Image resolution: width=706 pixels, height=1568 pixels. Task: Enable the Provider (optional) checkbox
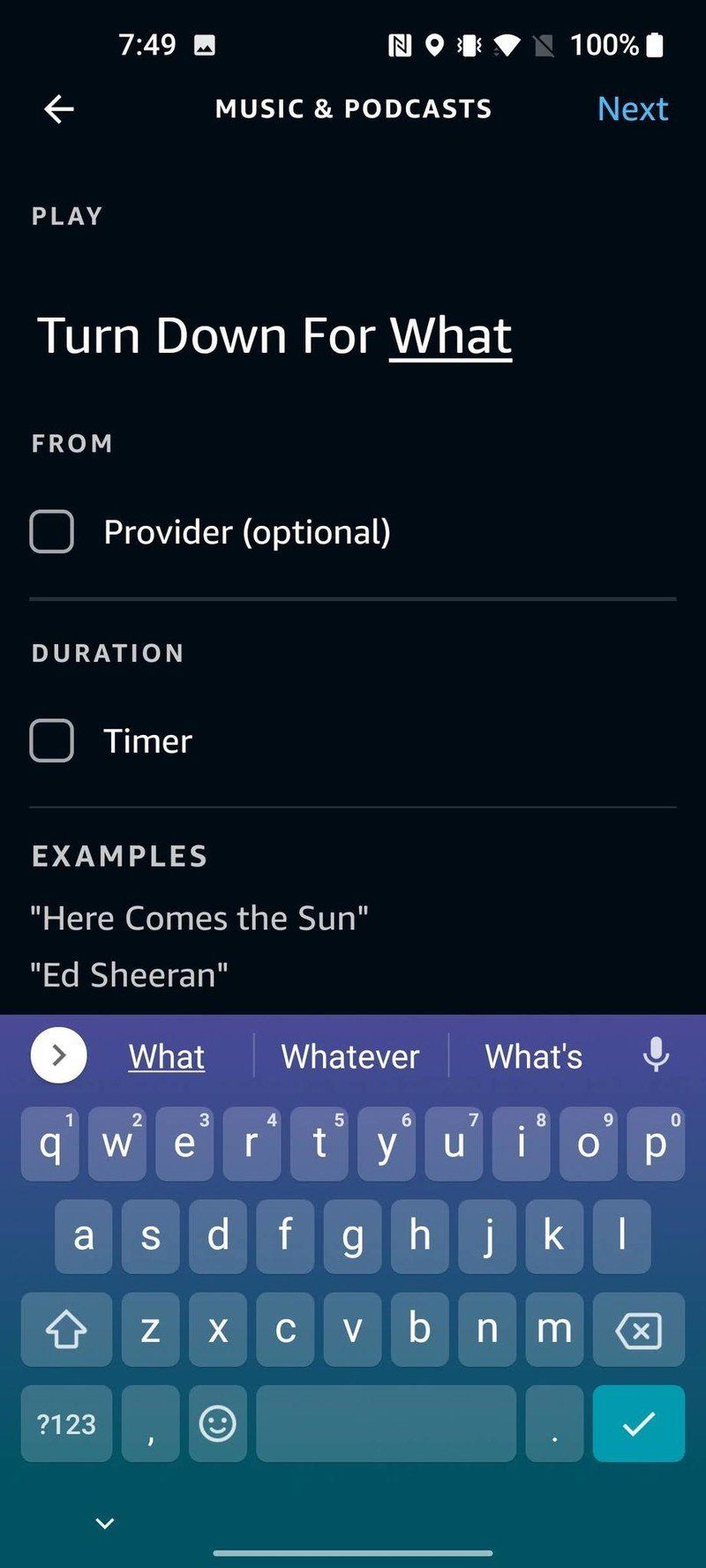pos(51,531)
